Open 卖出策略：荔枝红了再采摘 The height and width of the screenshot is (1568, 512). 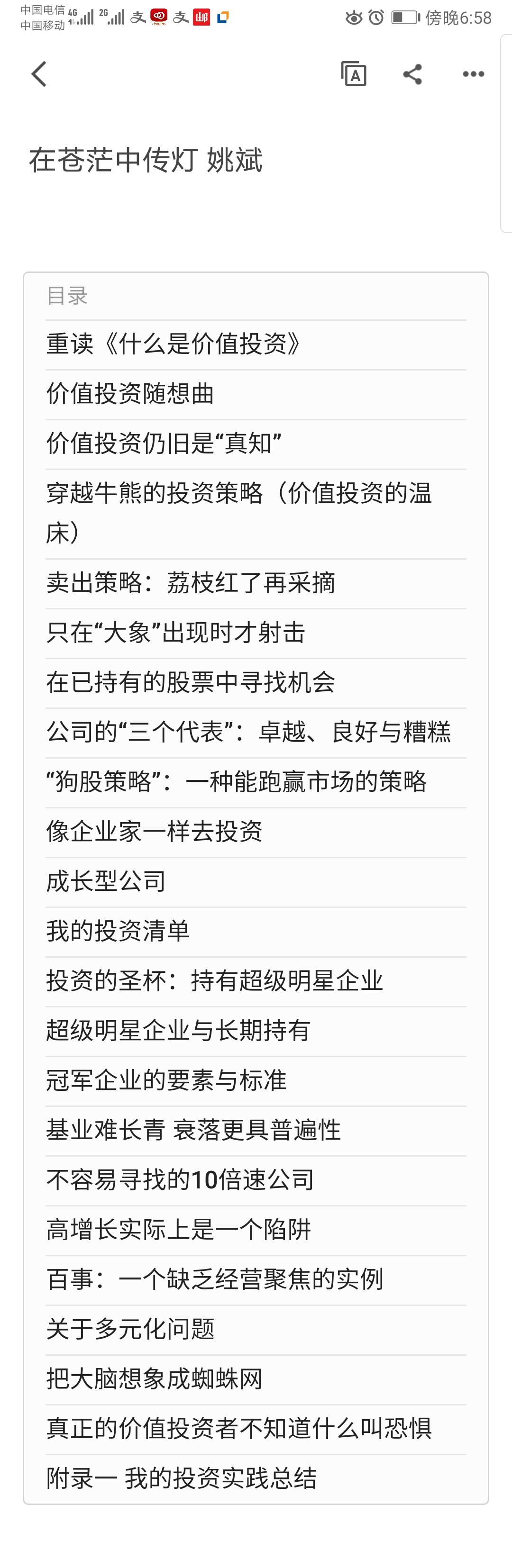pyautogui.click(x=191, y=583)
